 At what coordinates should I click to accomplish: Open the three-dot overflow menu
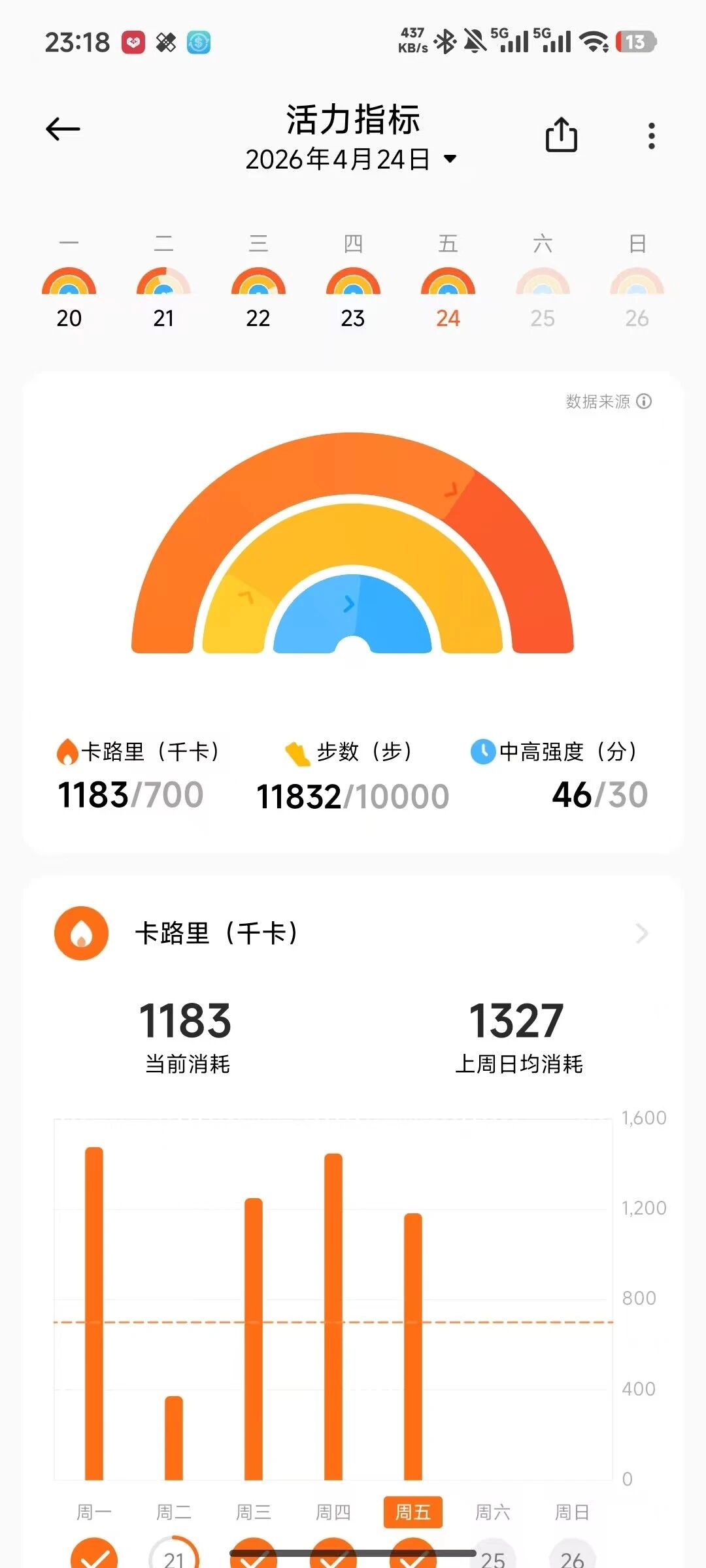coord(651,136)
